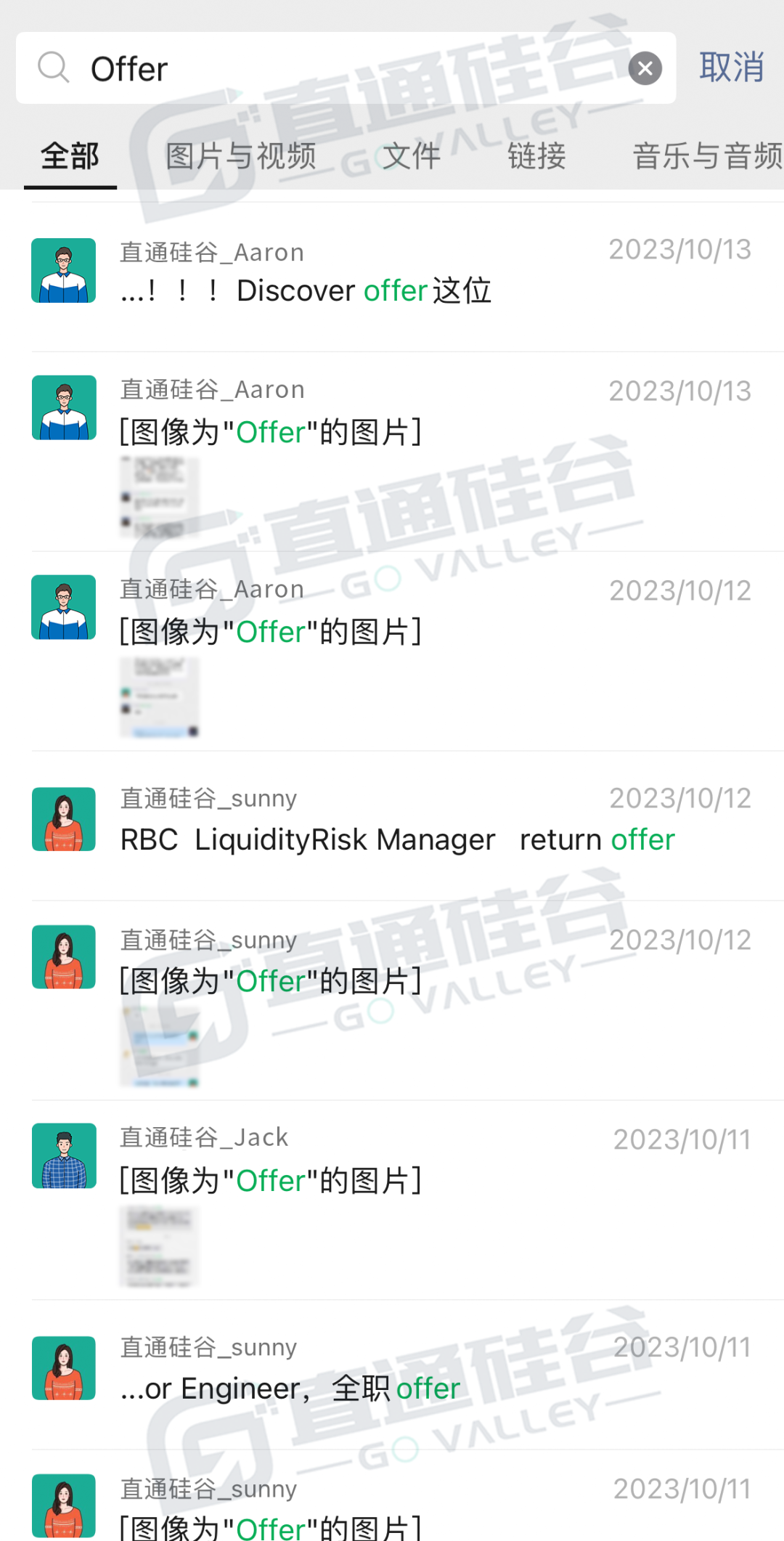Viewport: 784px width, 1541px height.
Task: Open Jack's Offer image result
Action: tap(392, 1200)
